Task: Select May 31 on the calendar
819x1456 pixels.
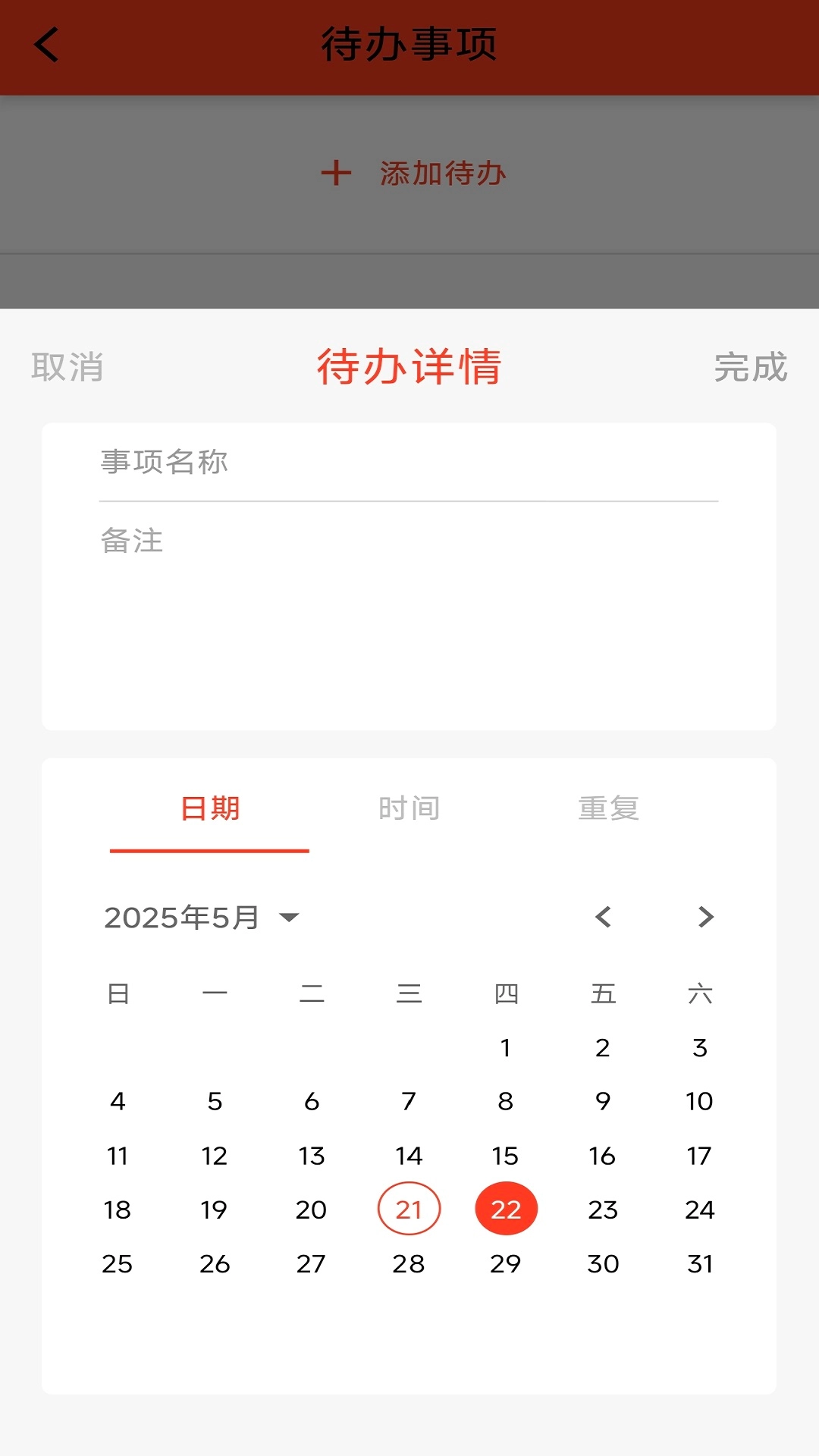Action: click(x=700, y=1263)
